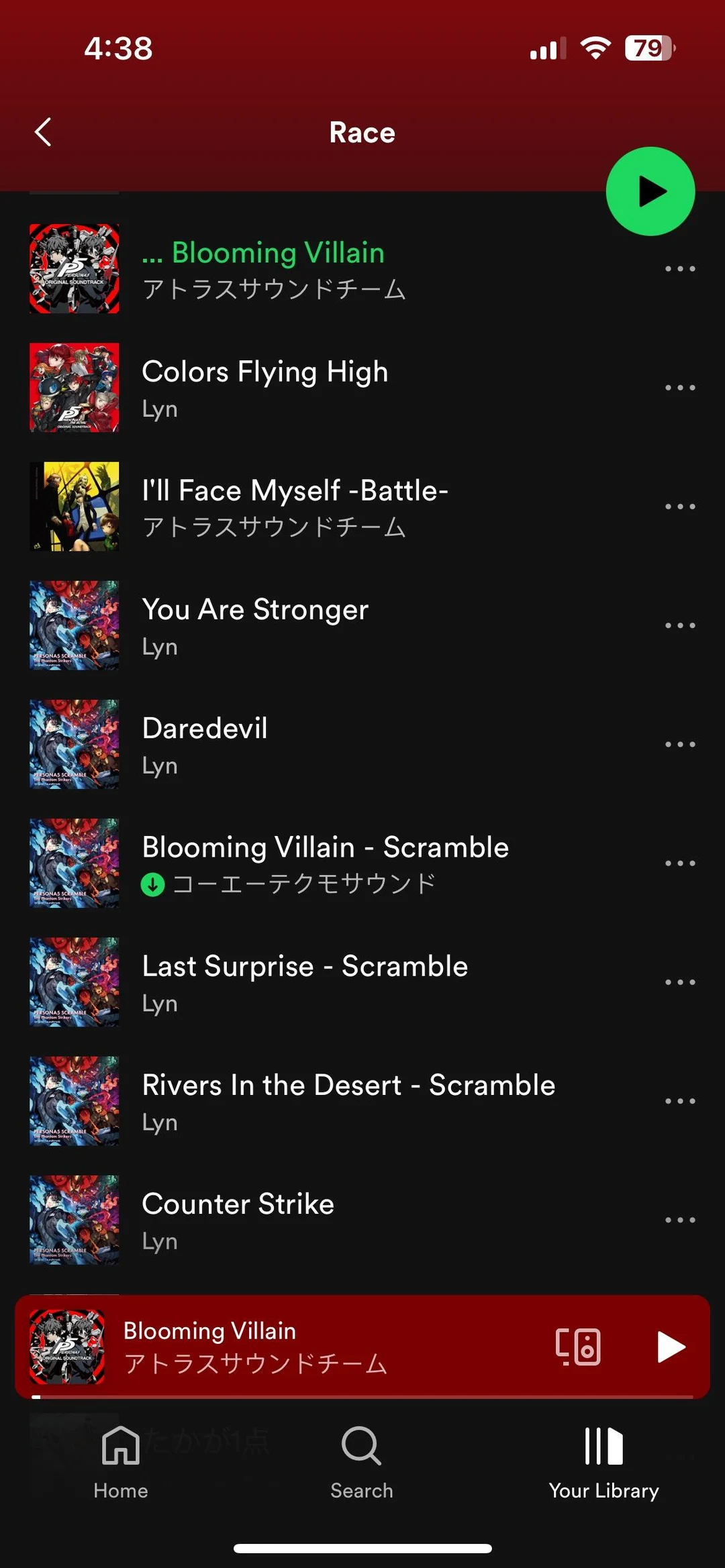Start playing the Race playlist
The width and height of the screenshot is (725, 1568).
650,191
